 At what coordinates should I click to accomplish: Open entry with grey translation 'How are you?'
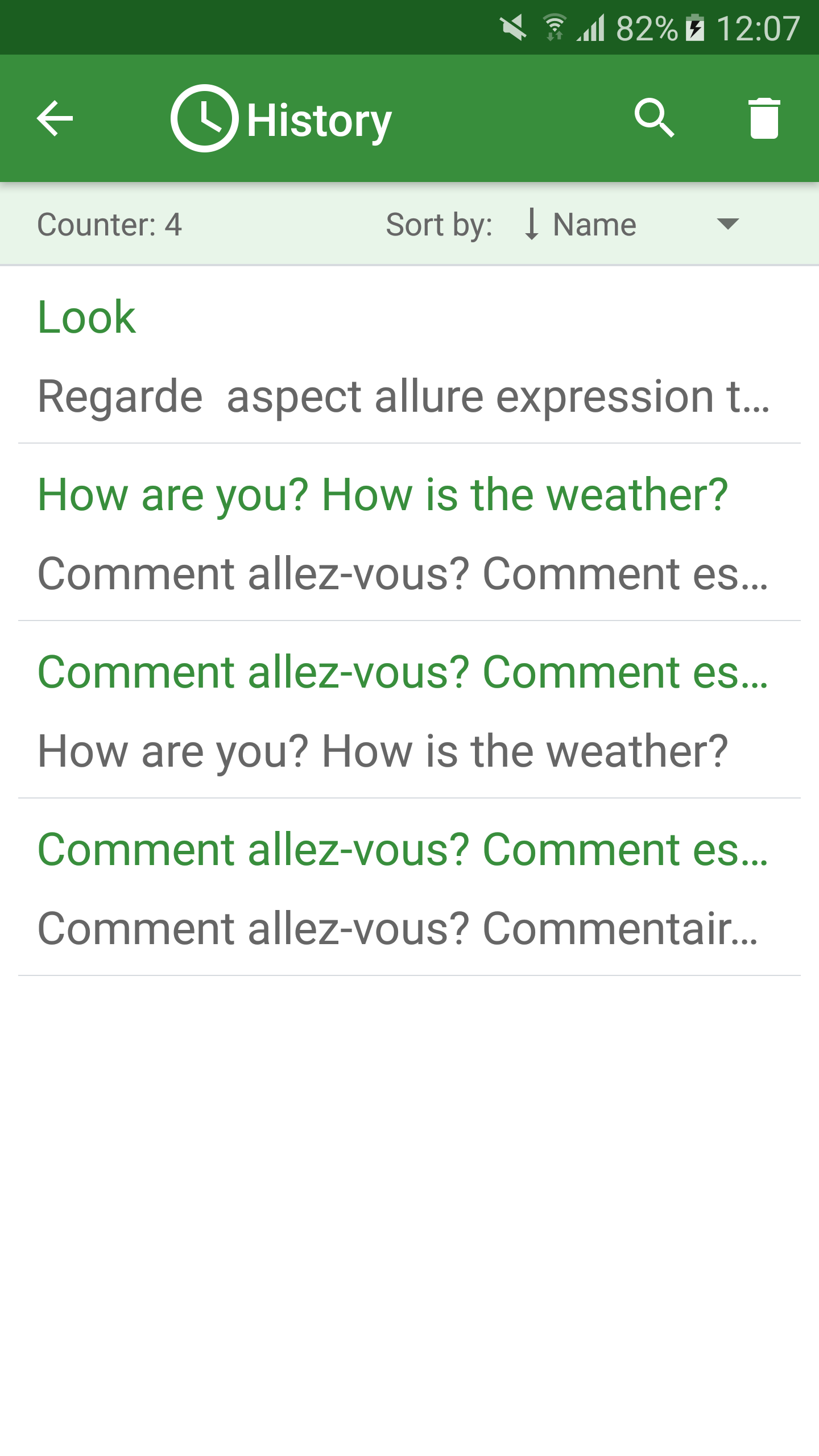pos(409,710)
